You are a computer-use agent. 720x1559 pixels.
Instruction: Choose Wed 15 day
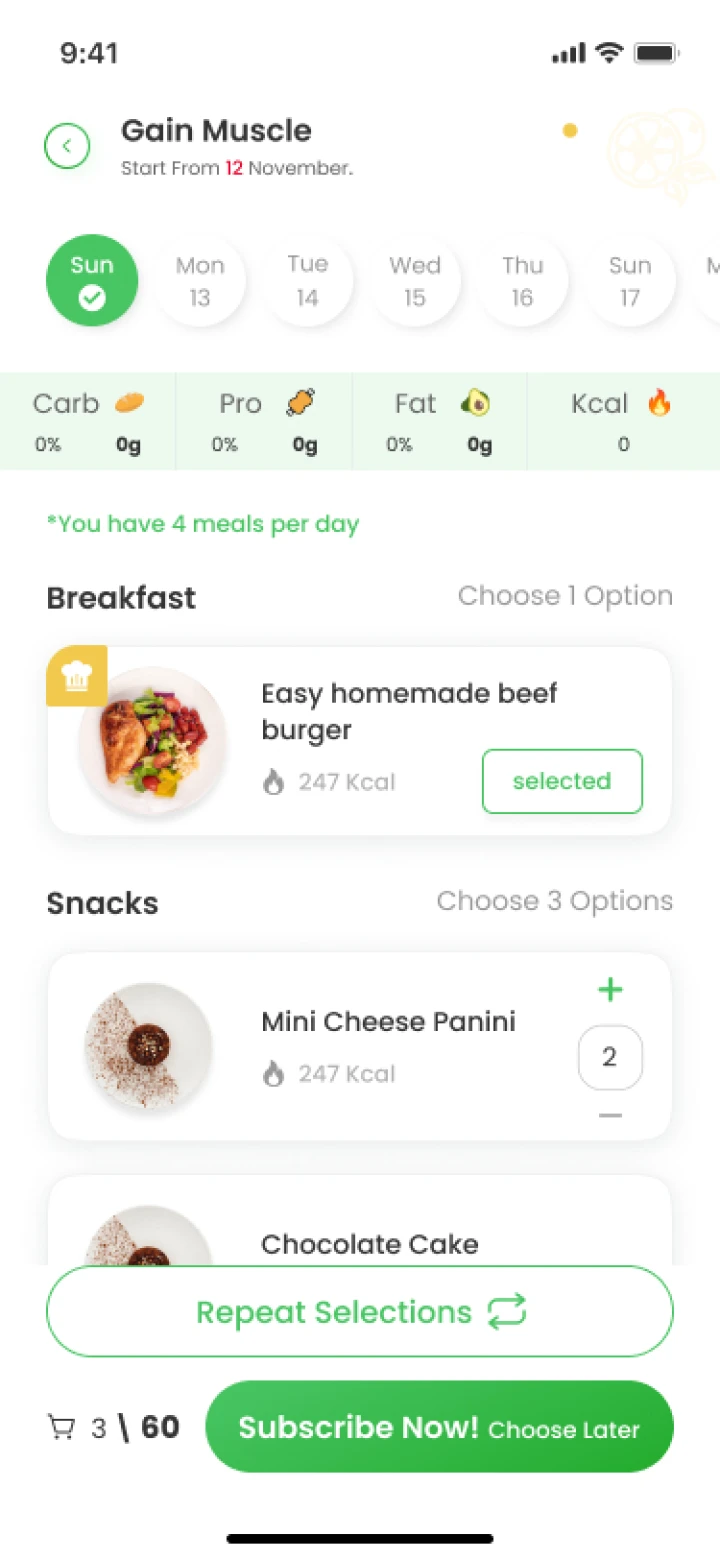coord(415,281)
